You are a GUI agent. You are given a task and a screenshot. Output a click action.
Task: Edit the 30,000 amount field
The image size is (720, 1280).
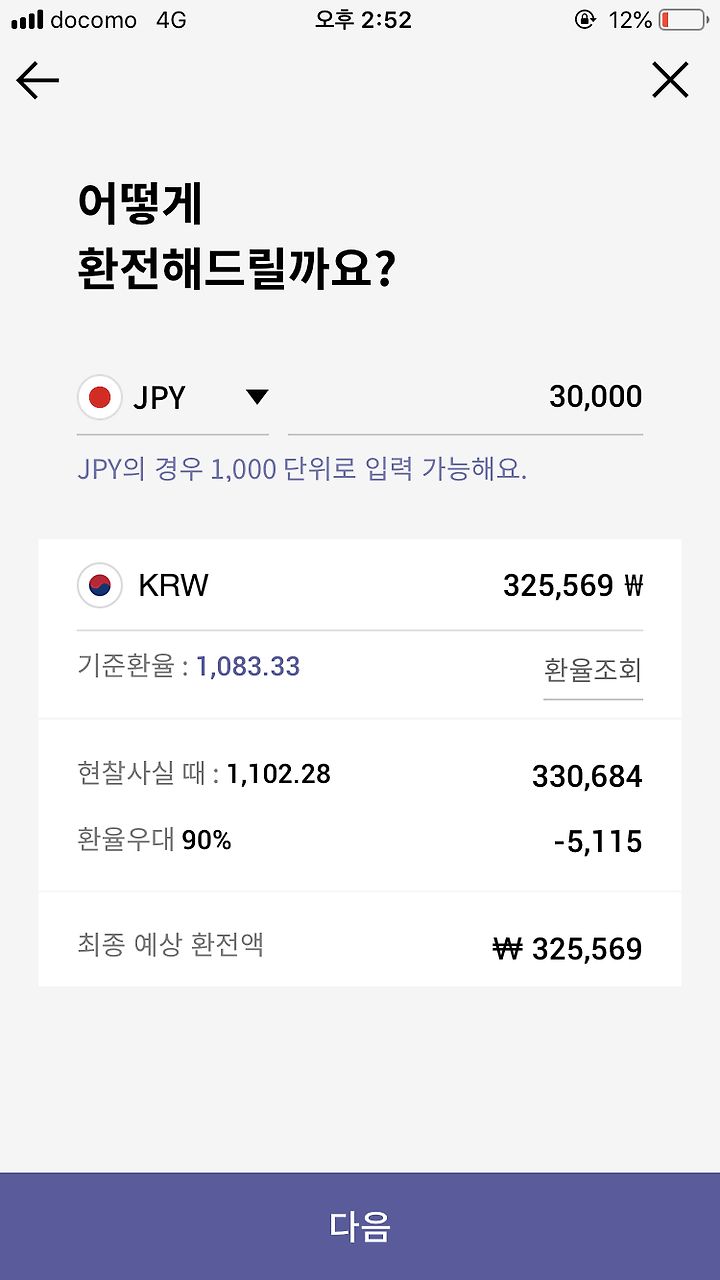(465, 398)
